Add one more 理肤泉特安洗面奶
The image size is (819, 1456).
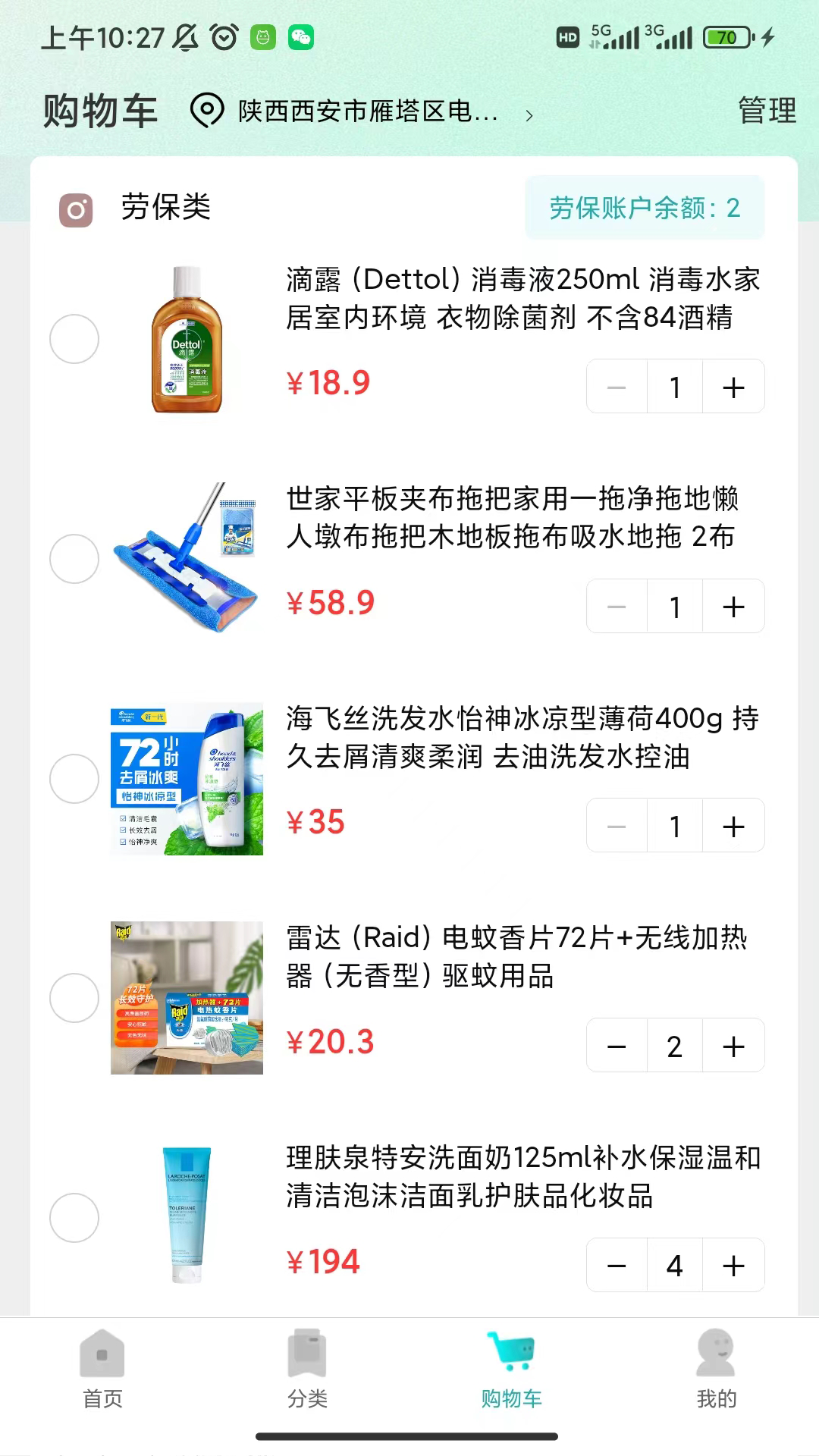pyautogui.click(x=733, y=1266)
